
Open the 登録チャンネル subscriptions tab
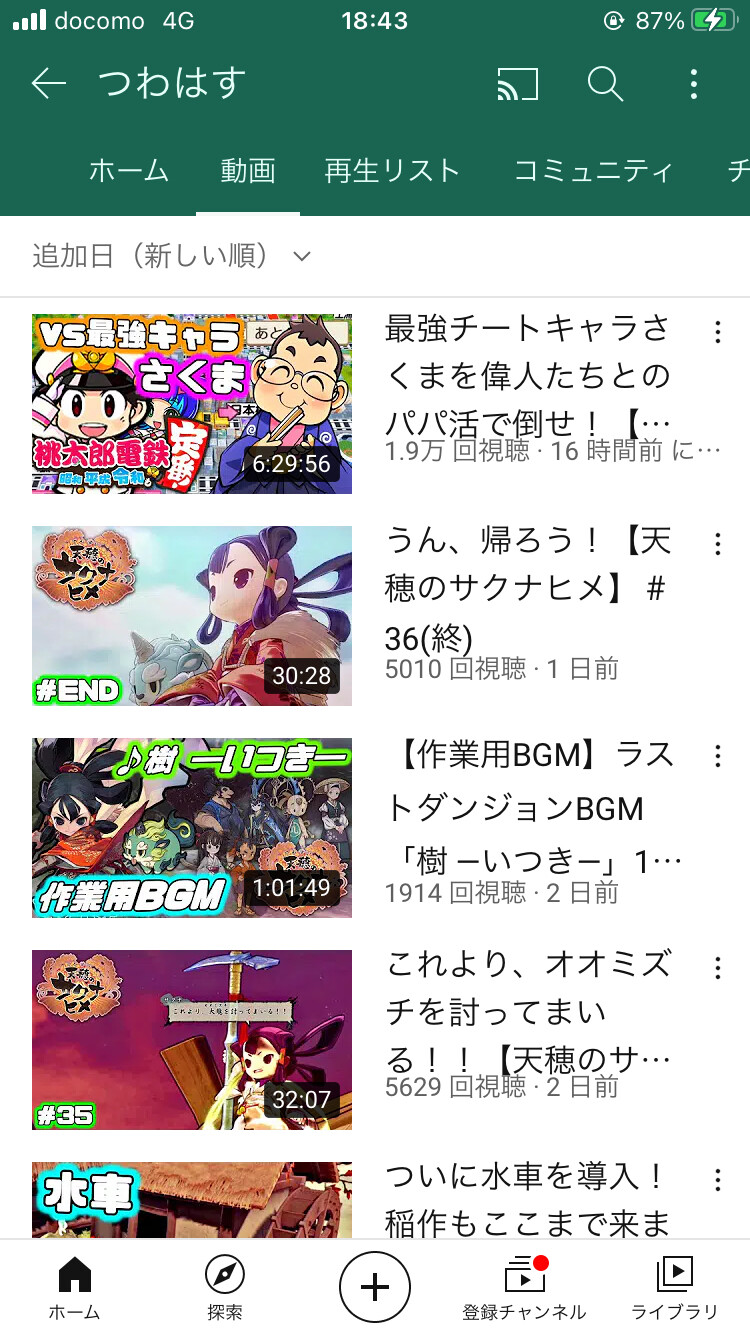(x=524, y=1287)
